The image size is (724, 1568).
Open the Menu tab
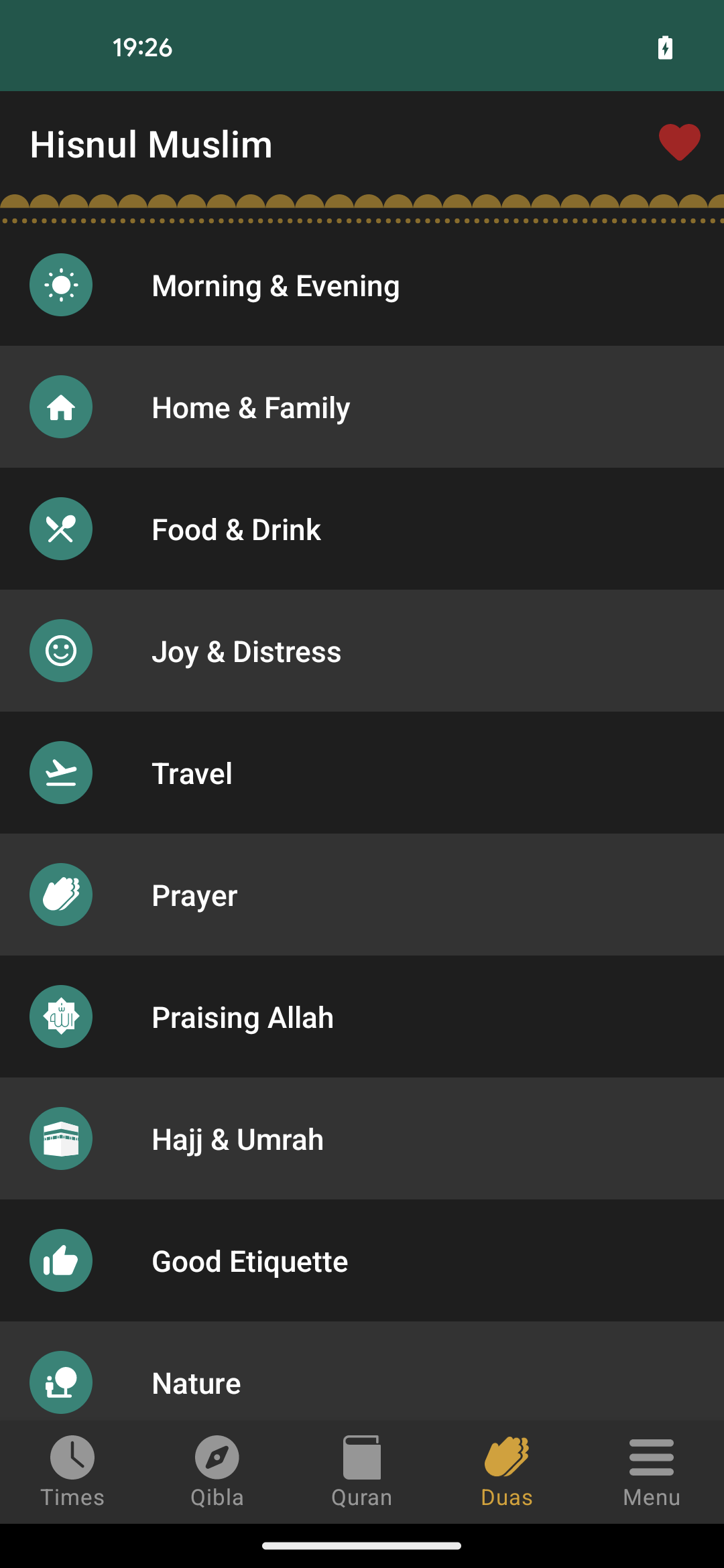pyautogui.click(x=652, y=1472)
